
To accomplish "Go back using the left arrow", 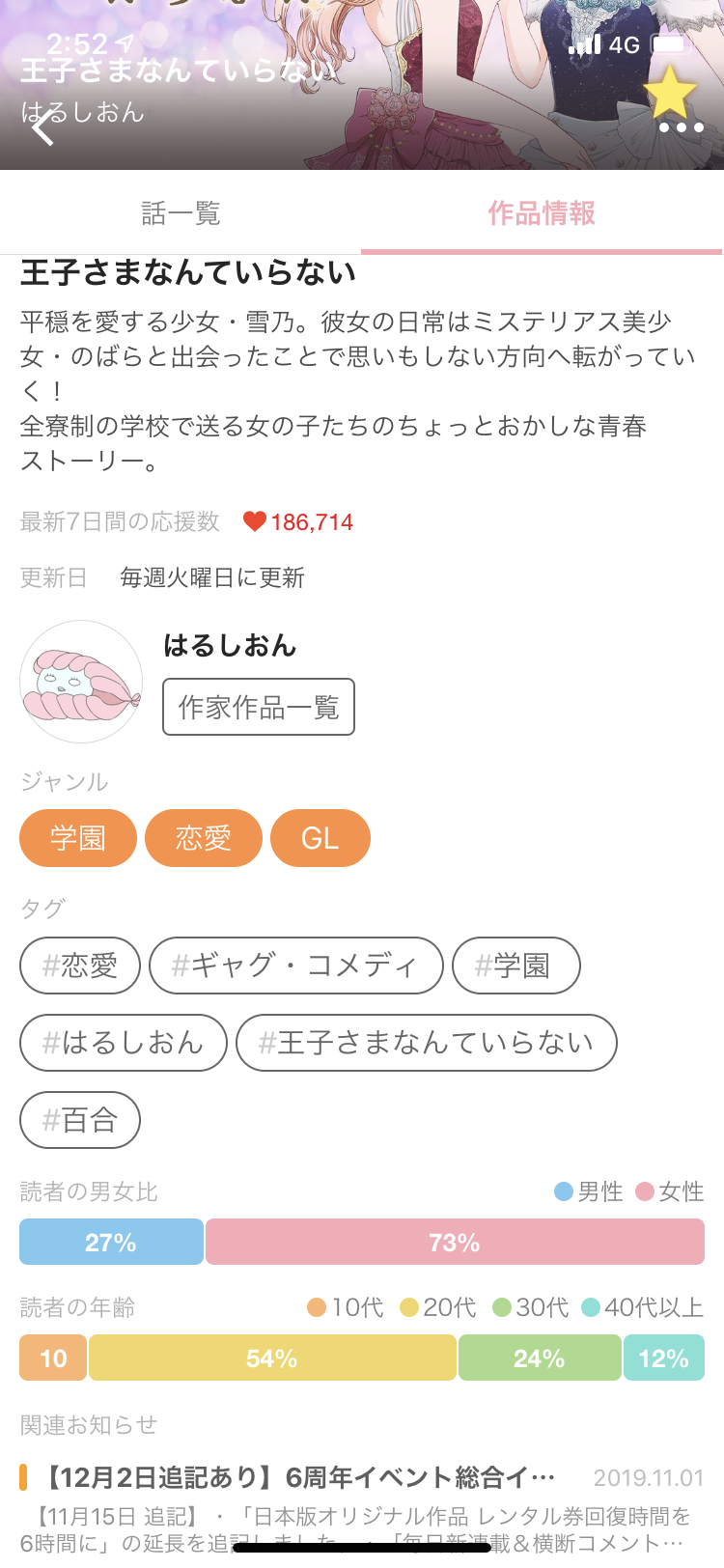I will tap(42, 127).
